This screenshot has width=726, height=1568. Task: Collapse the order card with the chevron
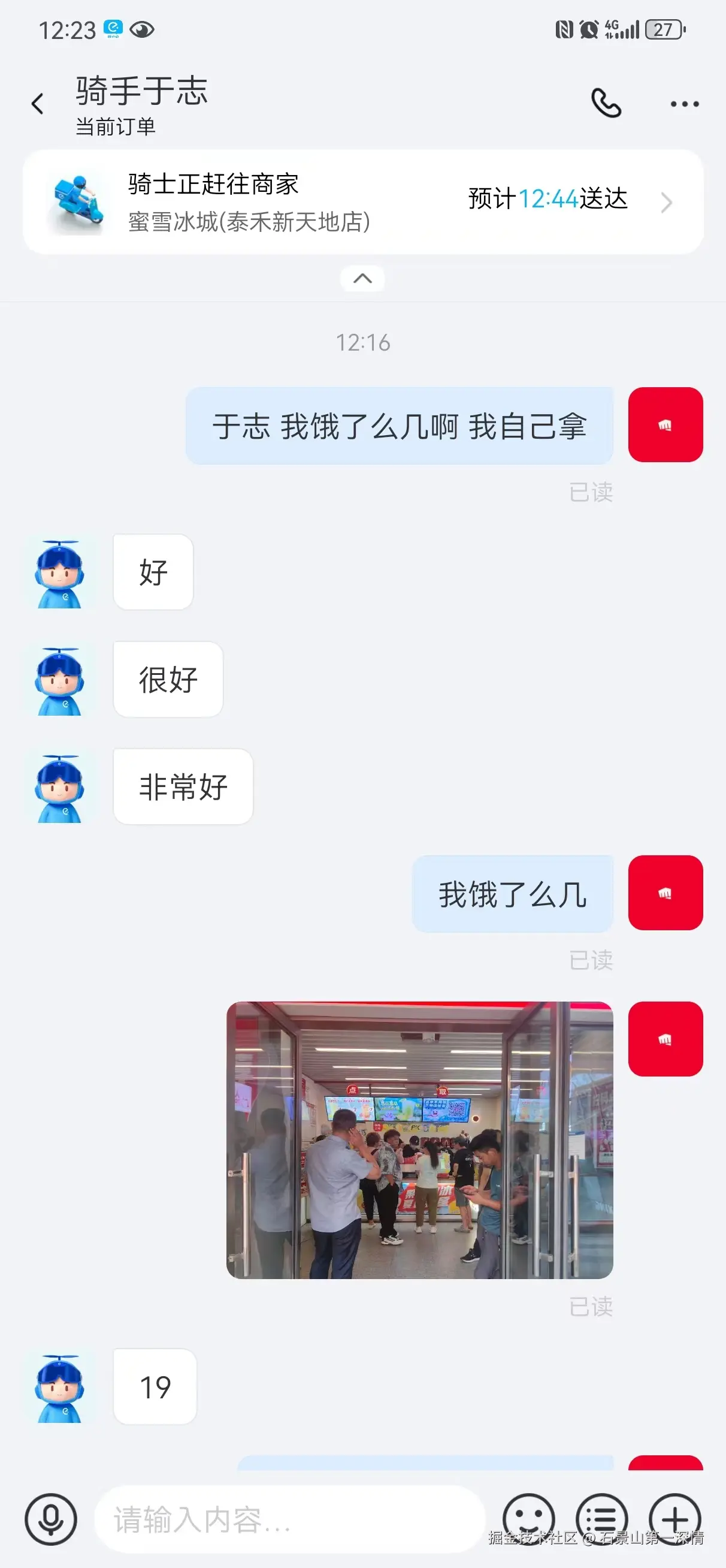click(x=362, y=278)
